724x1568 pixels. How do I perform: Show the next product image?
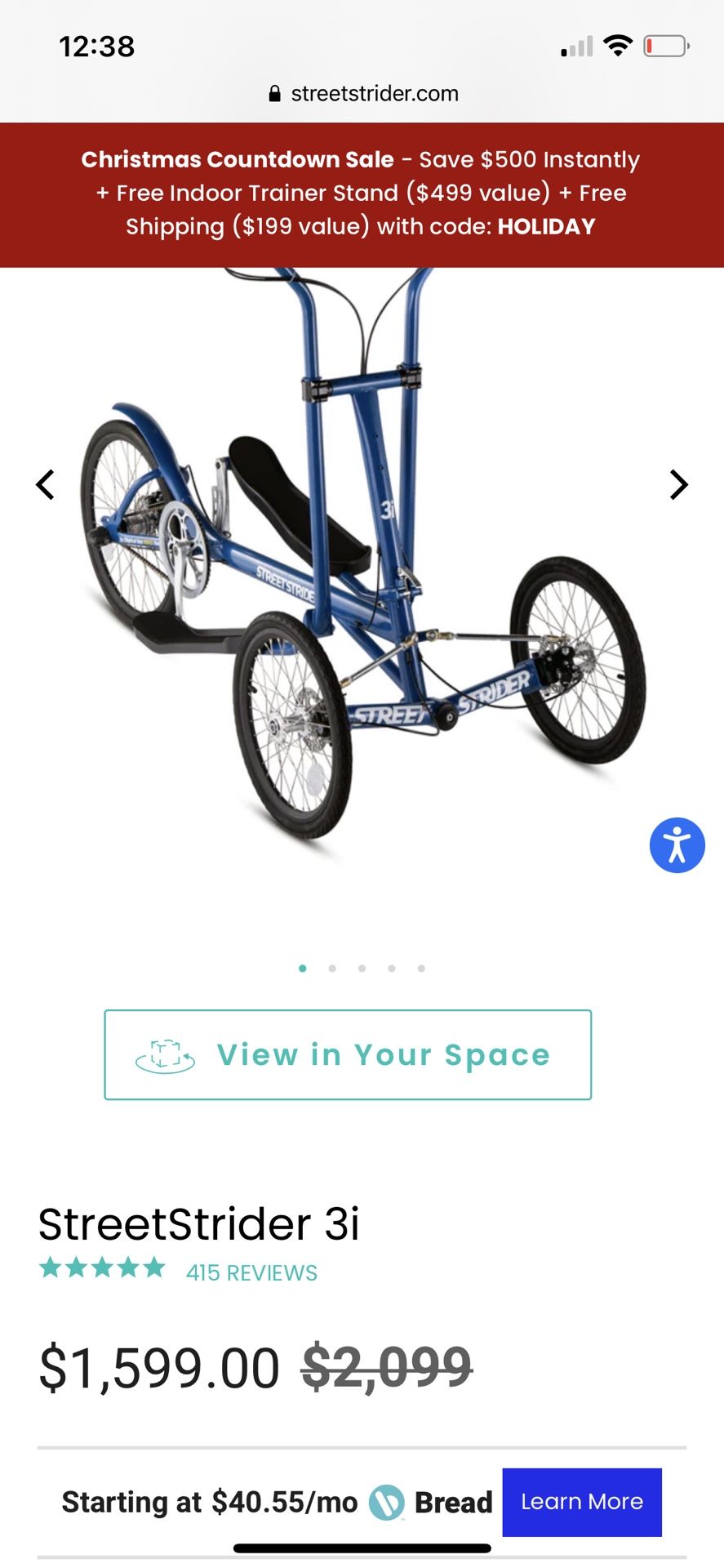pyautogui.click(x=678, y=484)
